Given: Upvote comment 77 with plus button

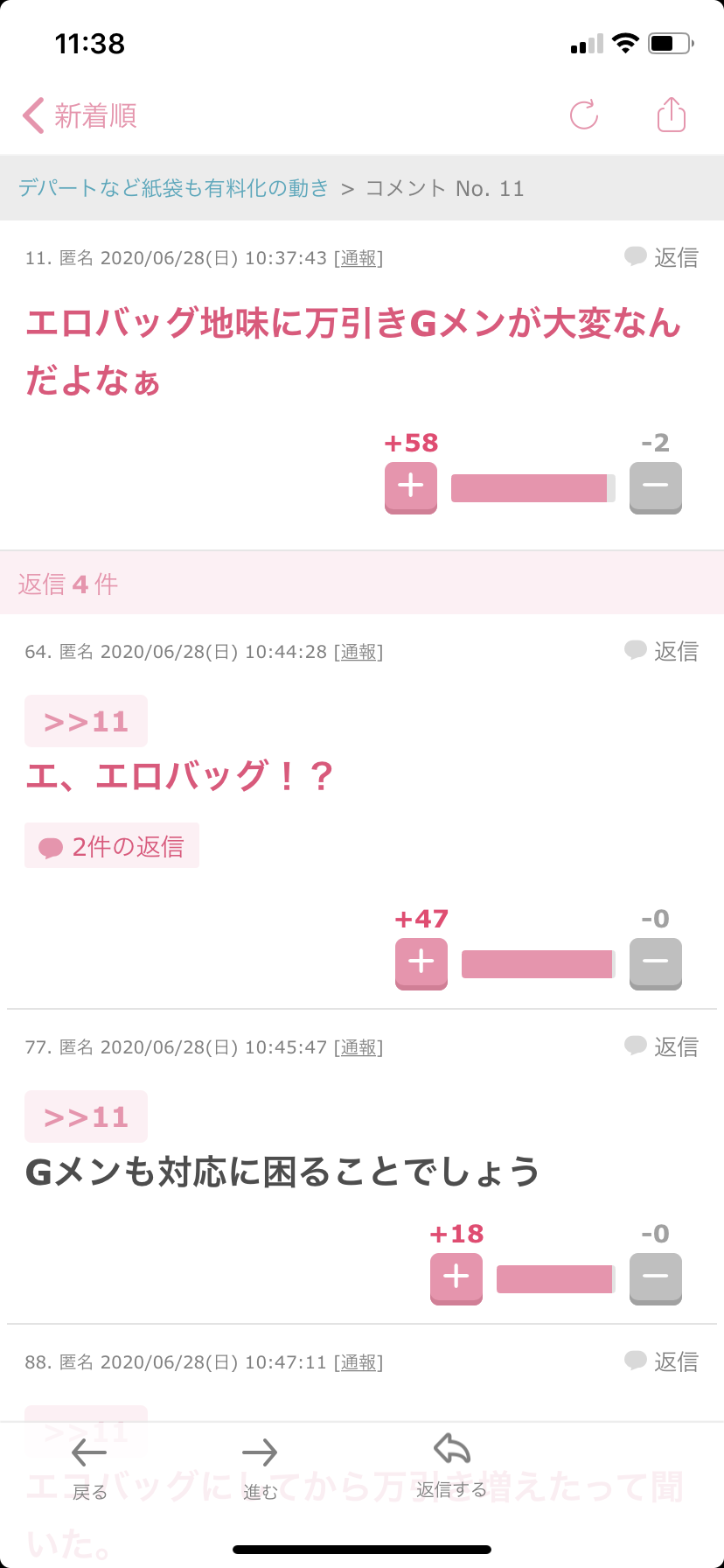Looking at the screenshot, I should (x=456, y=1278).
